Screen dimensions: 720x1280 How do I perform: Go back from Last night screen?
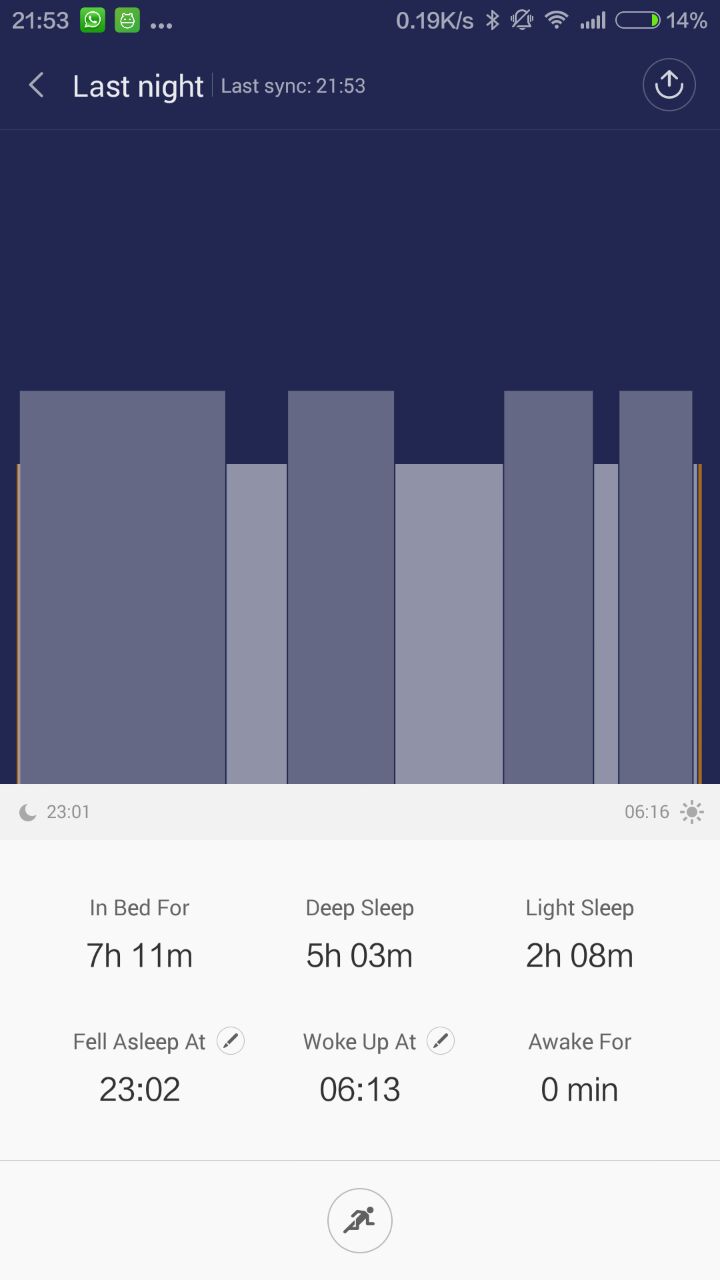coord(37,86)
